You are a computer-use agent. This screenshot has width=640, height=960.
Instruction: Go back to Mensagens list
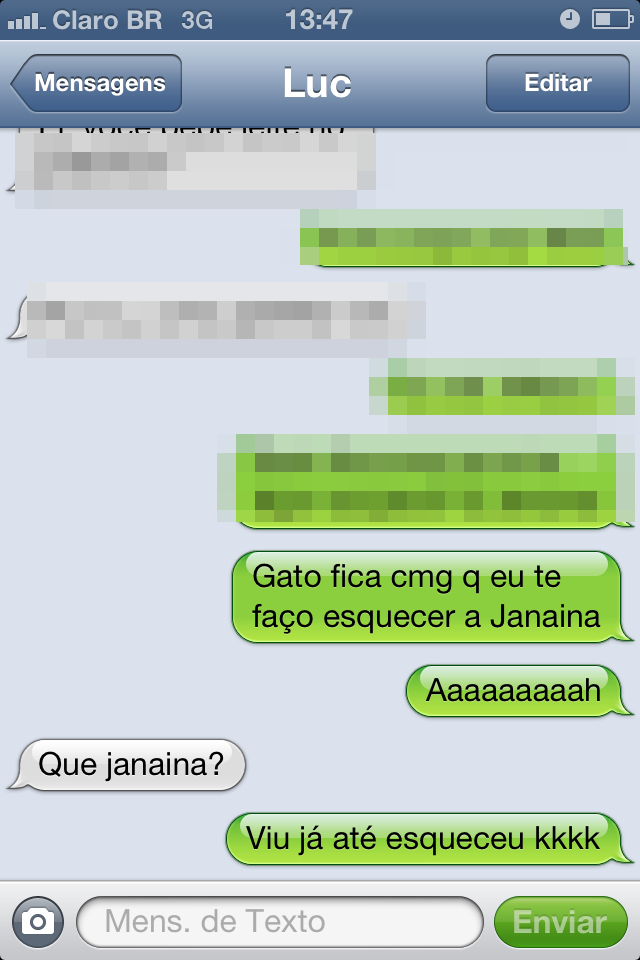click(97, 83)
